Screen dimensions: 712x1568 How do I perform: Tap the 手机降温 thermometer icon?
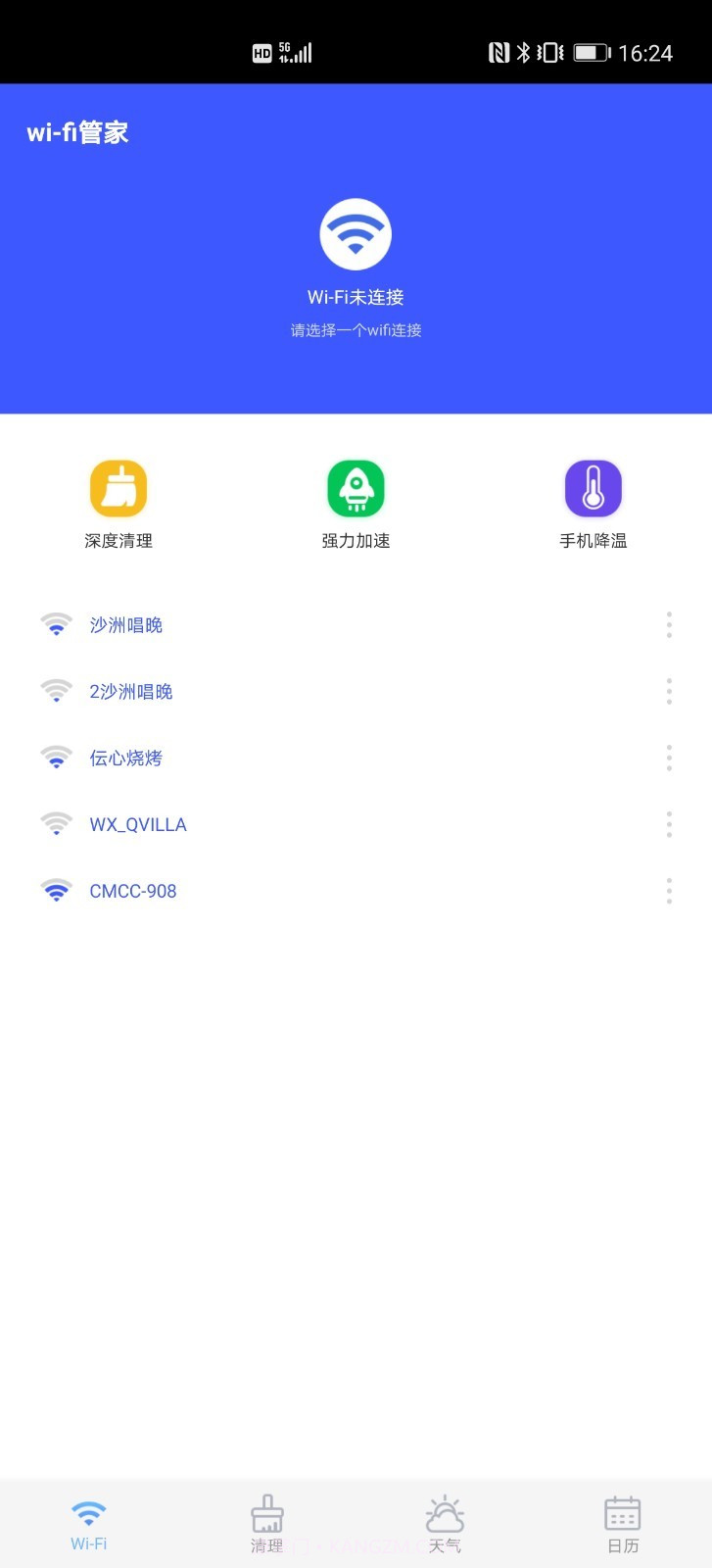[593, 487]
